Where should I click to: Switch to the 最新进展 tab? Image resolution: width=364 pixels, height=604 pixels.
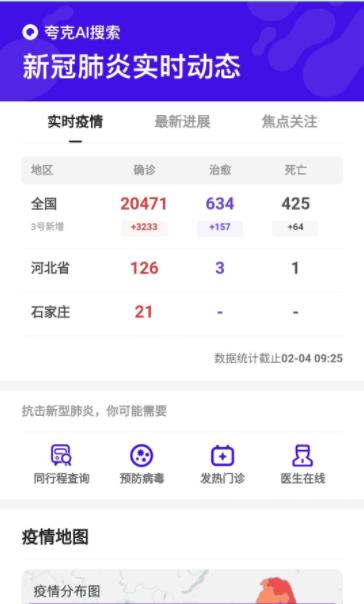click(x=182, y=122)
